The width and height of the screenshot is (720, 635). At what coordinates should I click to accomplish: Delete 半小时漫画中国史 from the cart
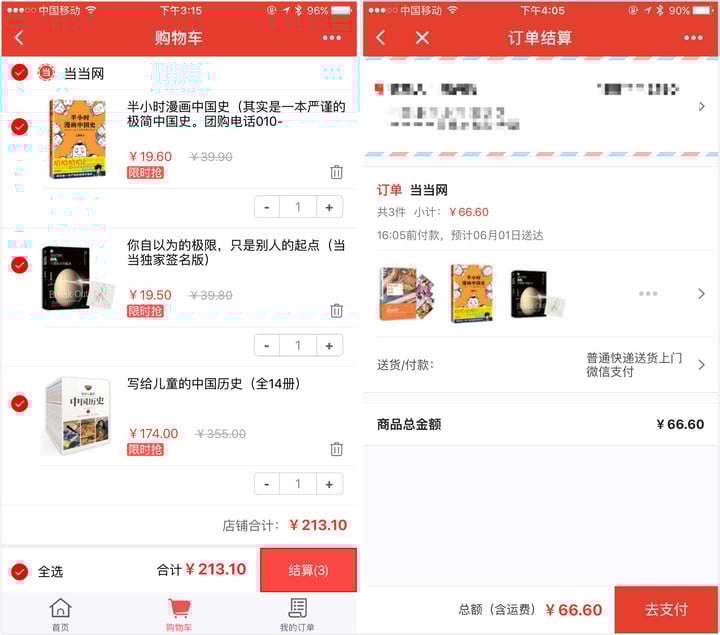(336, 172)
